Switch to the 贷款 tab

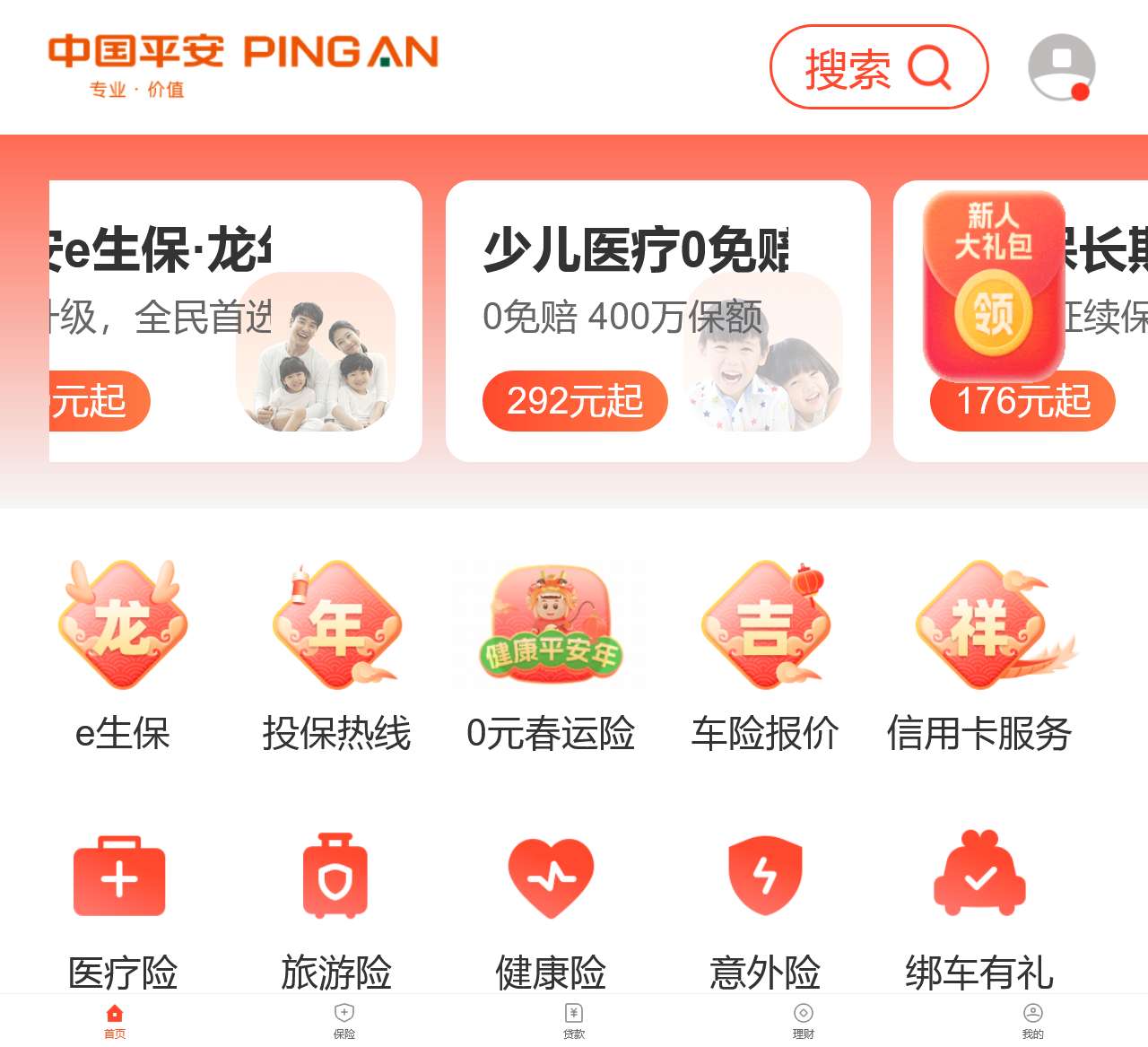(x=574, y=1021)
